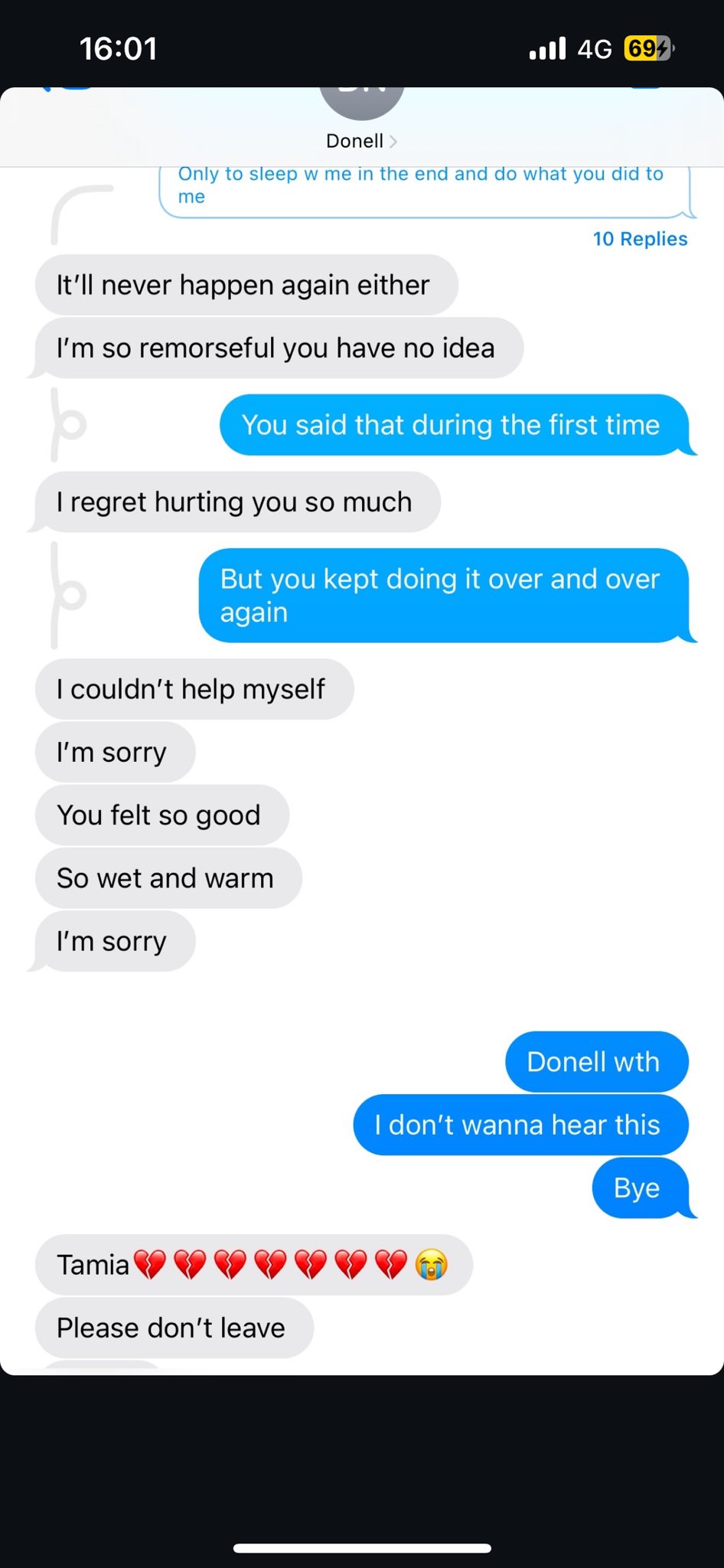
Task: View the 10 Replies thread
Action: click(640, 239)
